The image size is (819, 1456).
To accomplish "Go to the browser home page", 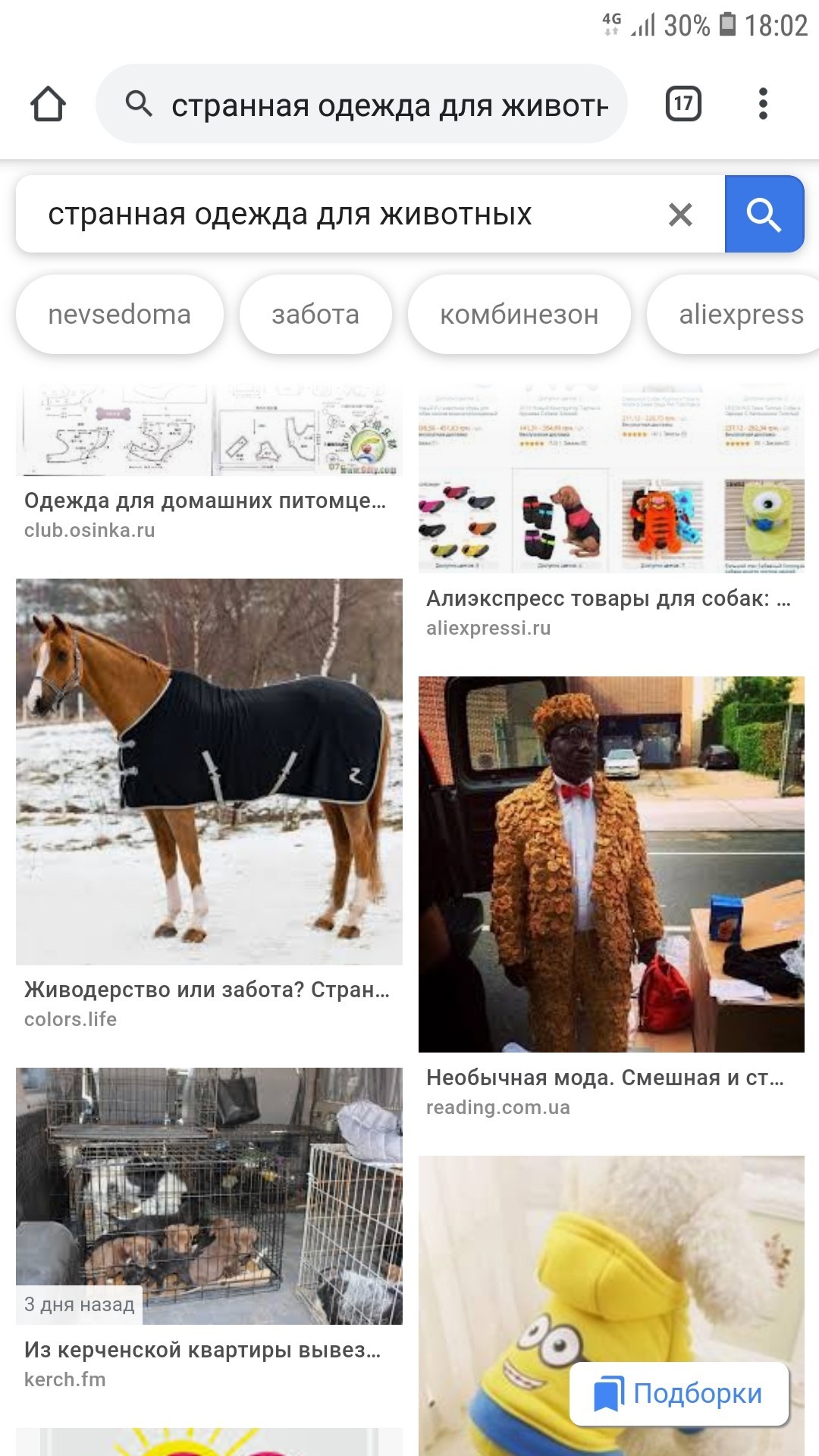I will 48,104.
